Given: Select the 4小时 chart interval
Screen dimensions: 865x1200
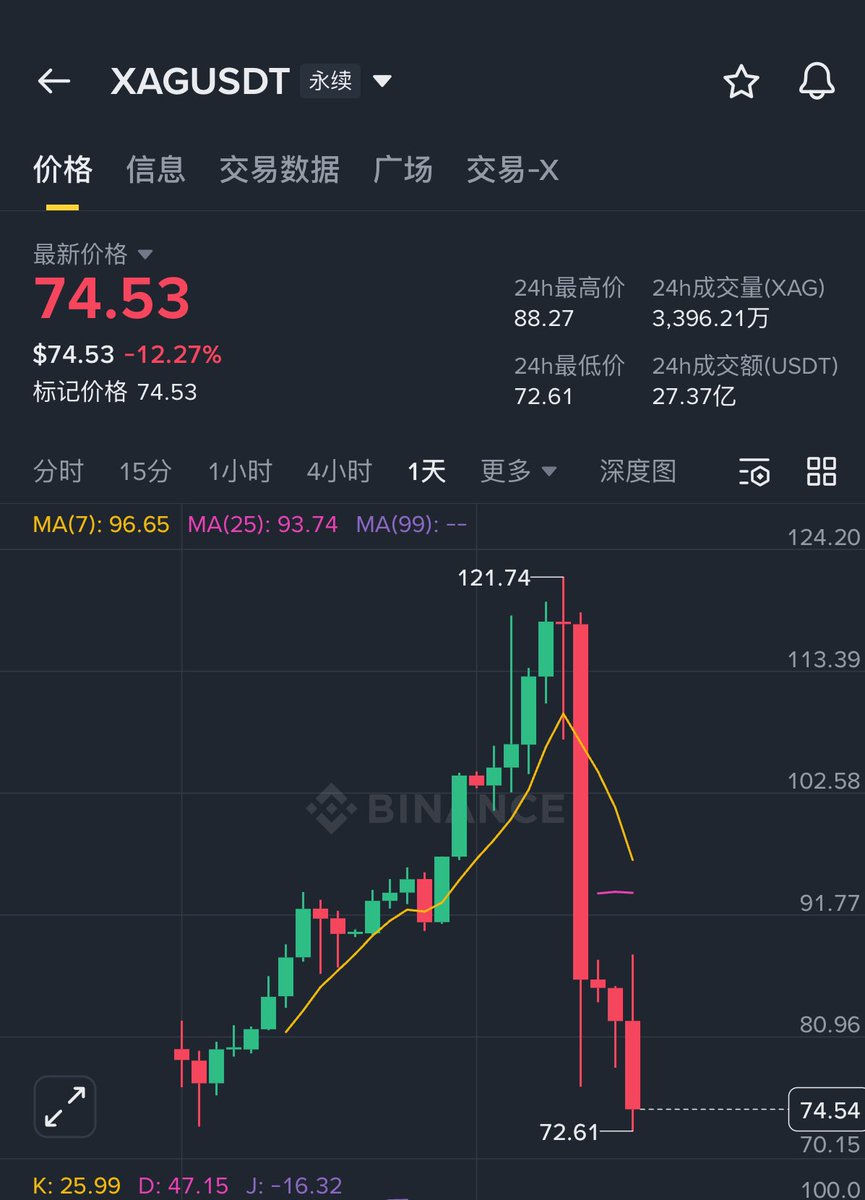Looking at the screenshot, I should click(339, 471).
